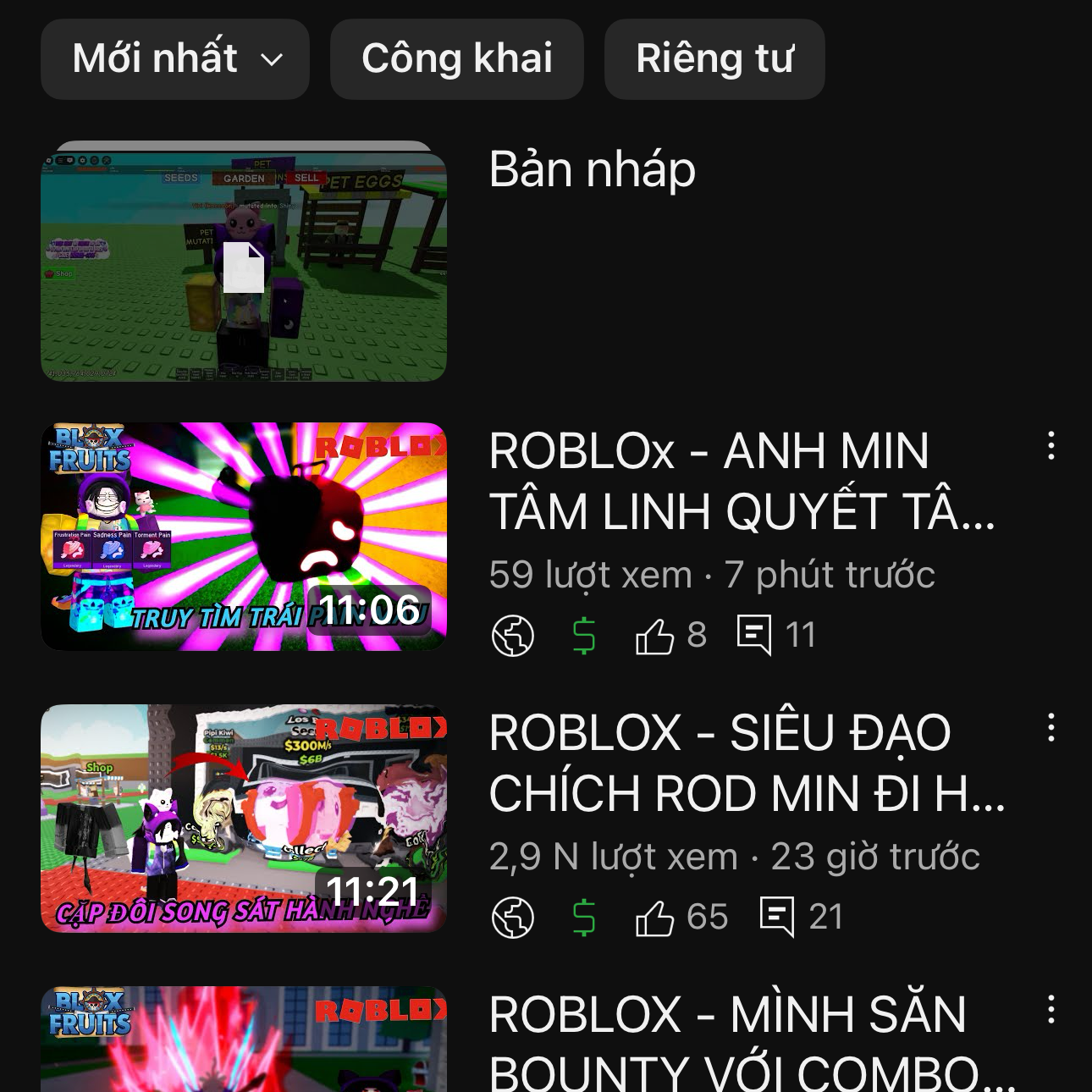Image resolution: width=1092 pixels, height=1092 pixels.
Task: Select the Riêng tư filter chip
Action: tap(714, 59)
